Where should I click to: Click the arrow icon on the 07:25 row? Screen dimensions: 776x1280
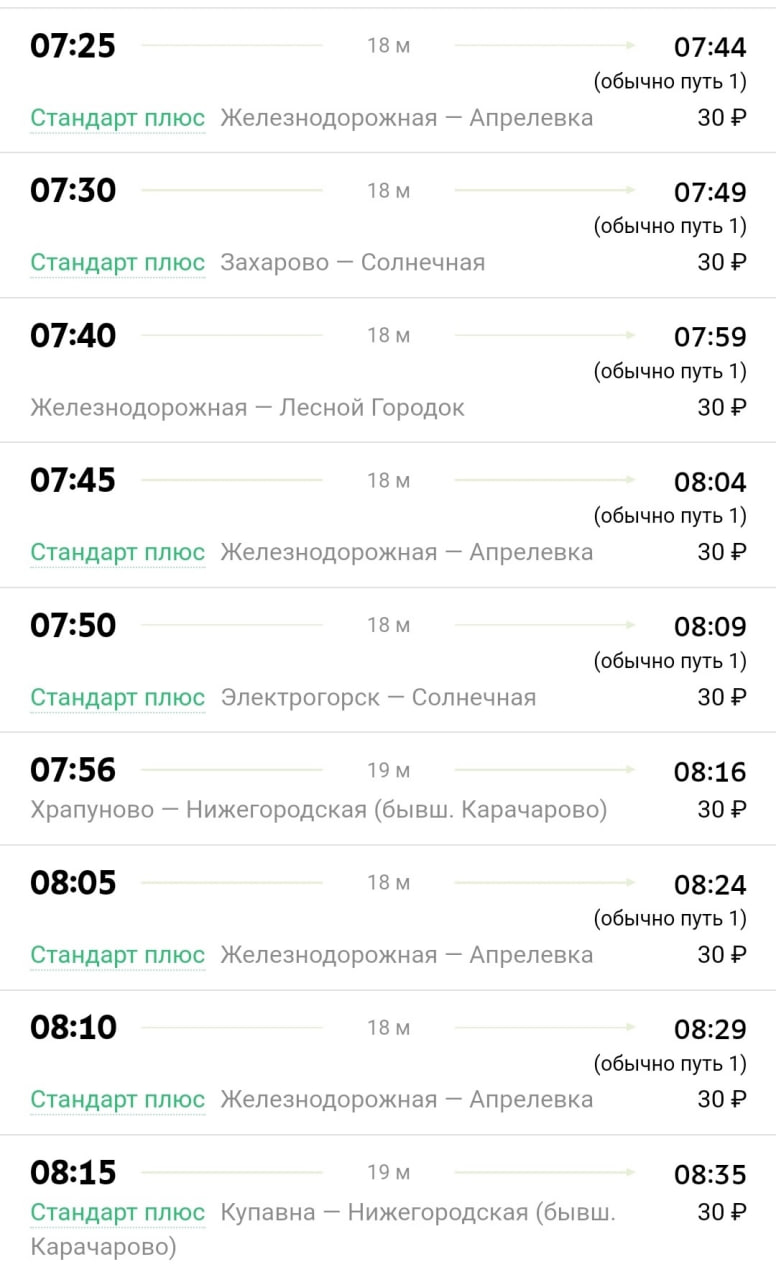pyautogui.click(x=545, y=45)
